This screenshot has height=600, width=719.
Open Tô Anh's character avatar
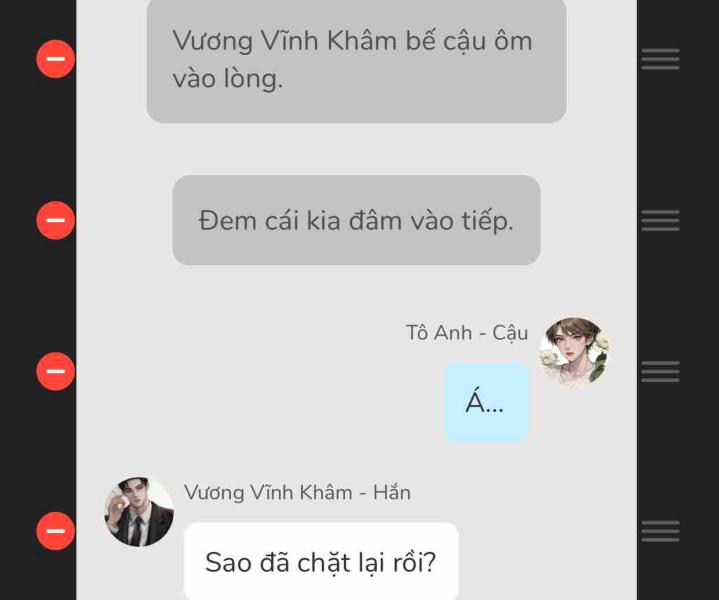click(574, 352)
